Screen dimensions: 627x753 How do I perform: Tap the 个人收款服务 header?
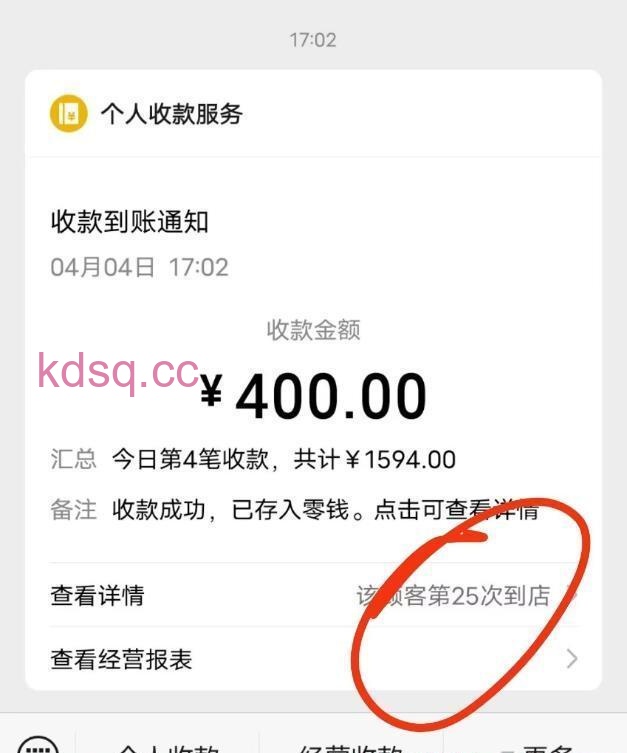click(x=172, y=113)
